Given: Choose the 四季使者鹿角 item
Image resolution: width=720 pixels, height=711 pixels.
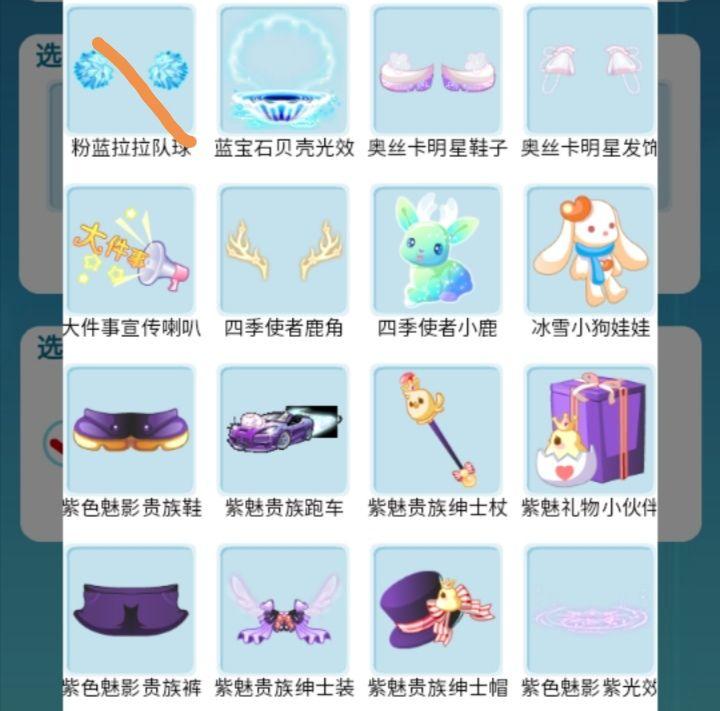Looking at the screenshot, I should 284,250.
